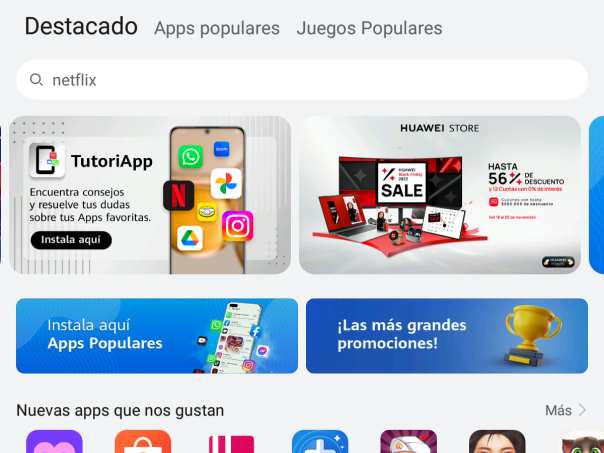The width and height of the screenshot is (604, 453).
Task: Select the Destacado tab
Action: 81,27
